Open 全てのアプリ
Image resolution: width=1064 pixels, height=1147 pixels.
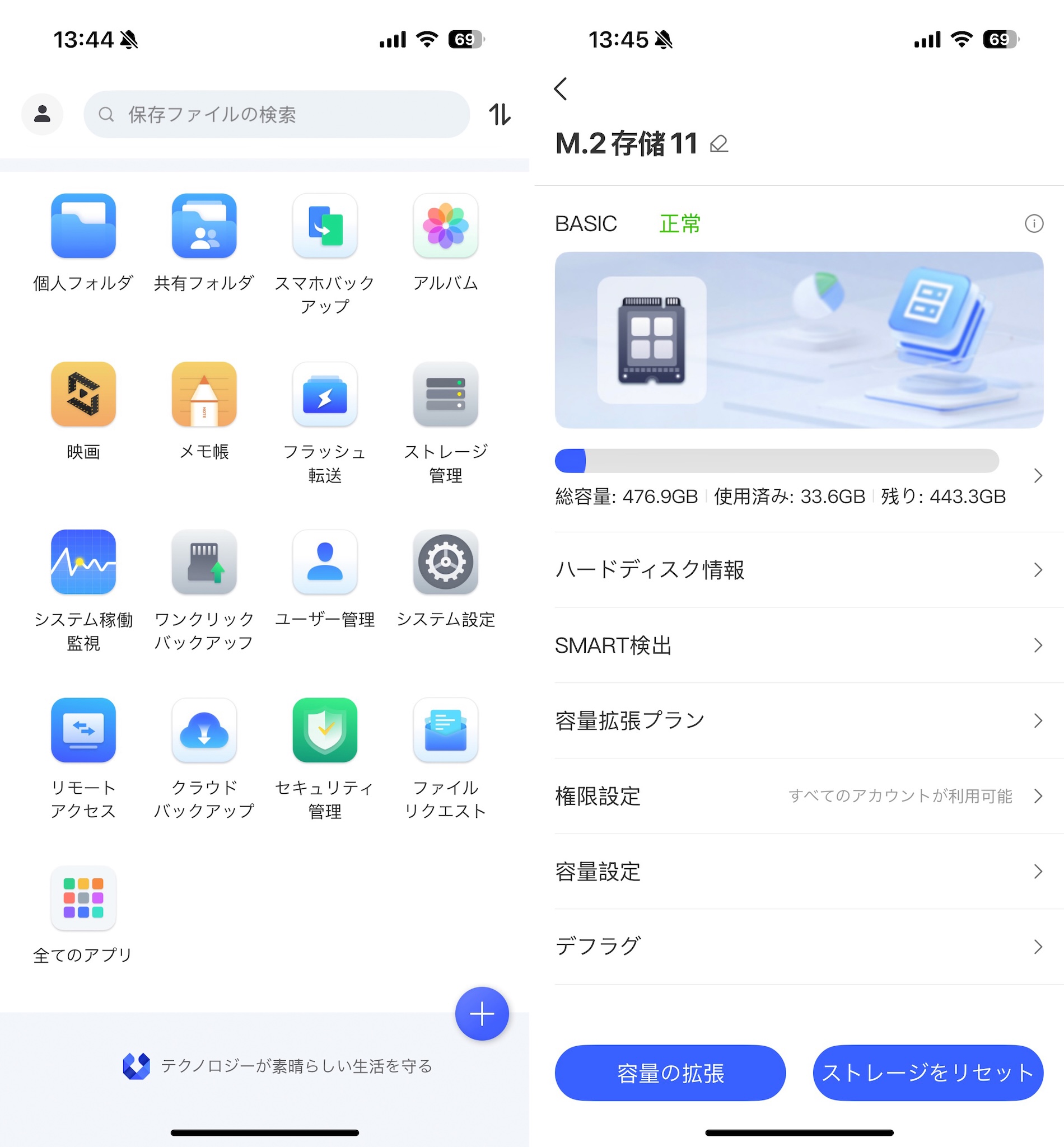(x=83, y=898)
